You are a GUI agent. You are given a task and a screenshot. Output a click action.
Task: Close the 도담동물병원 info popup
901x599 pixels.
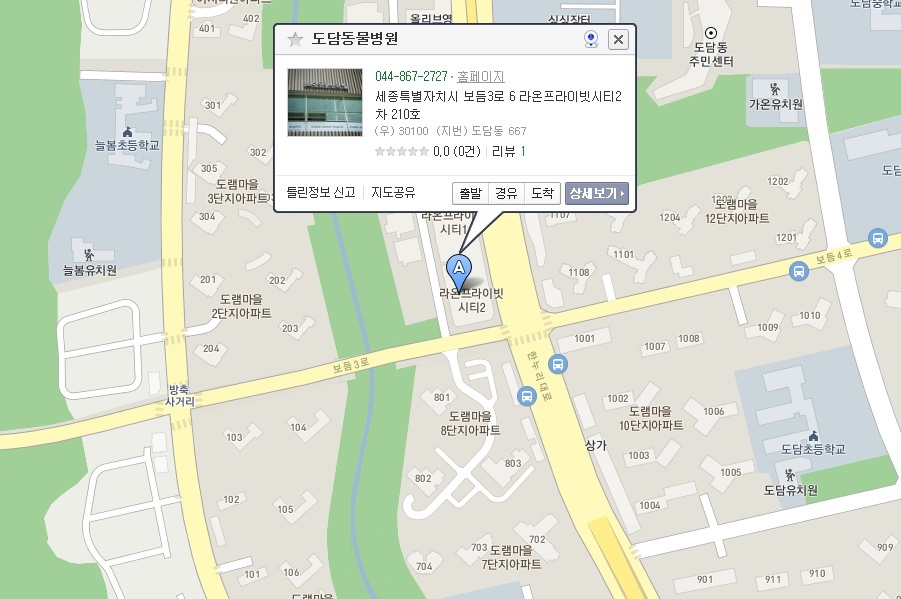(x=618, y=40)
